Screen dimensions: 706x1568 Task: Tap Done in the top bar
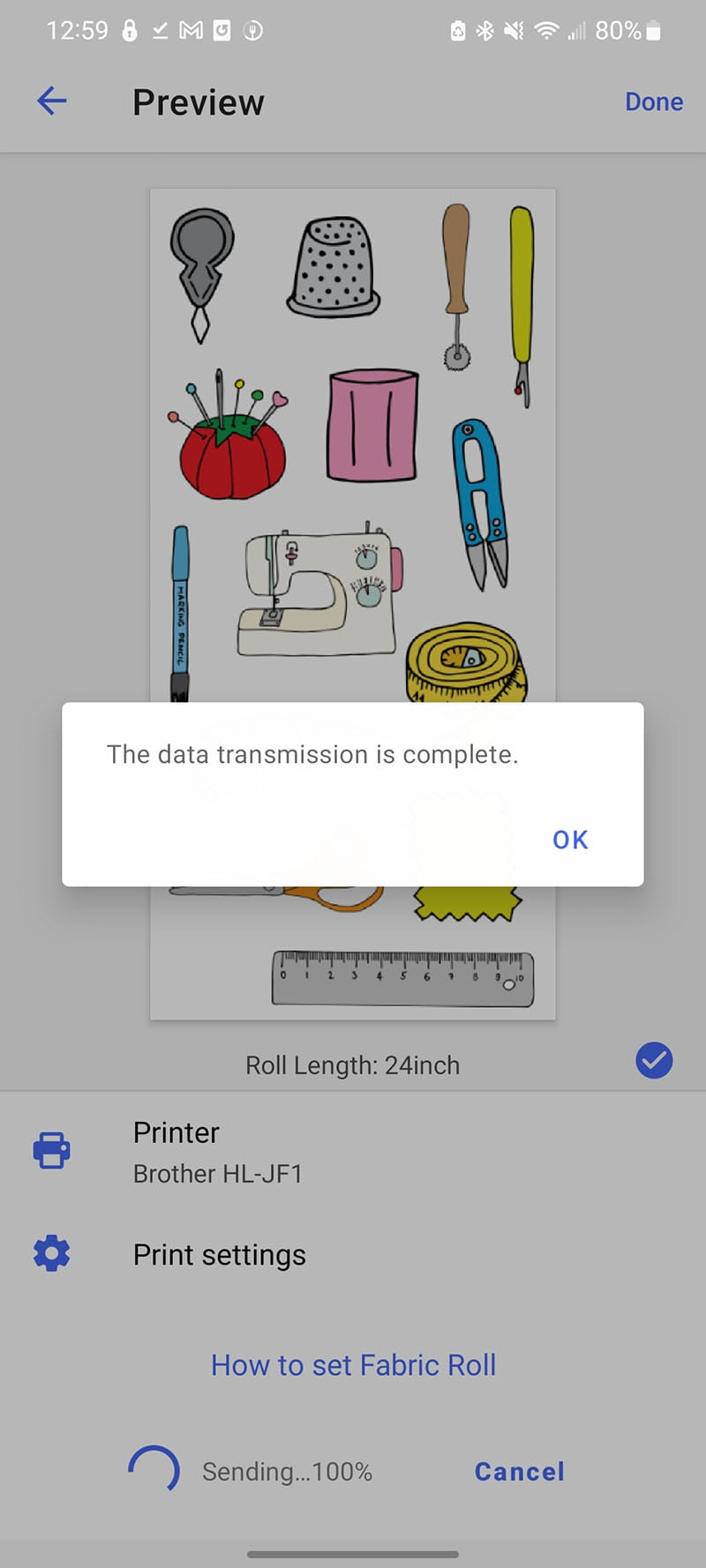653,102
